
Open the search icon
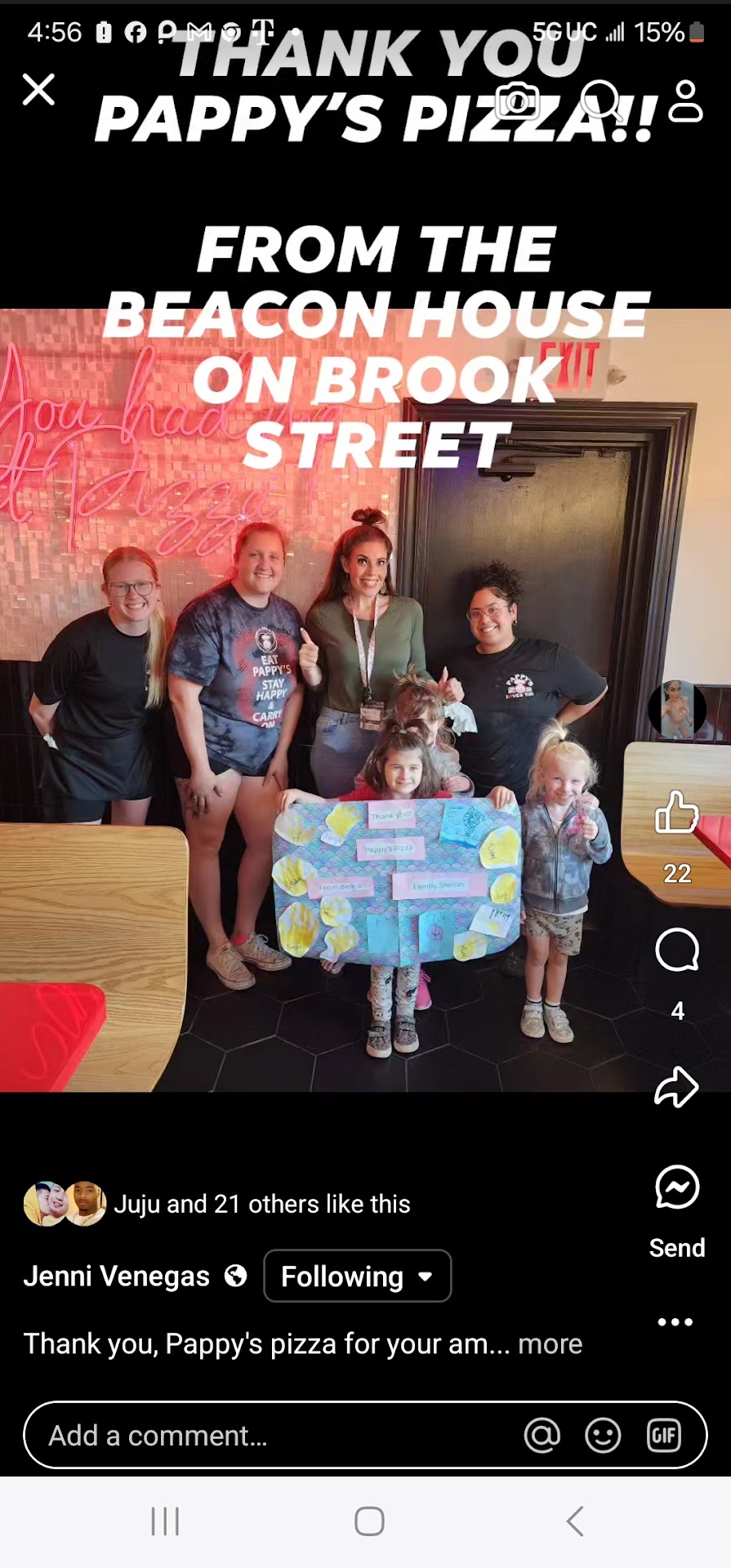pyautogui.click(x=602, y=101)
